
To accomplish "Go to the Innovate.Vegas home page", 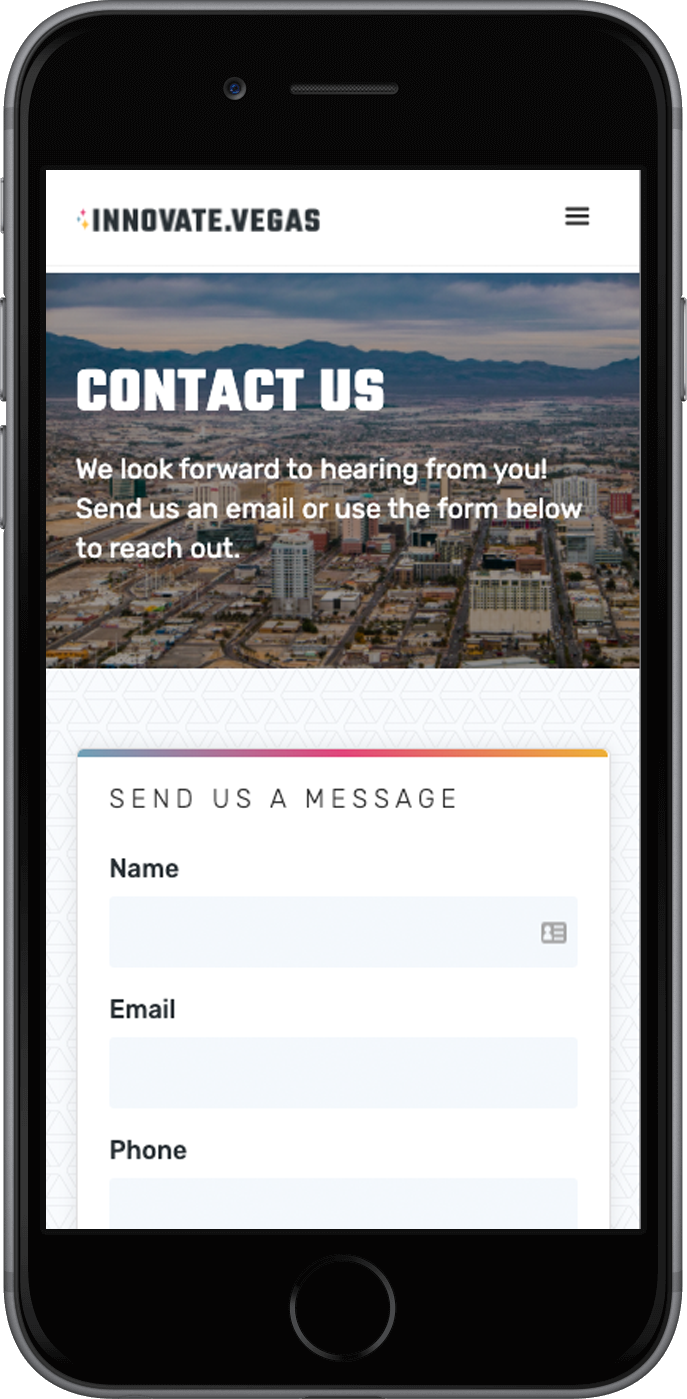I will [x=198, y=220].
